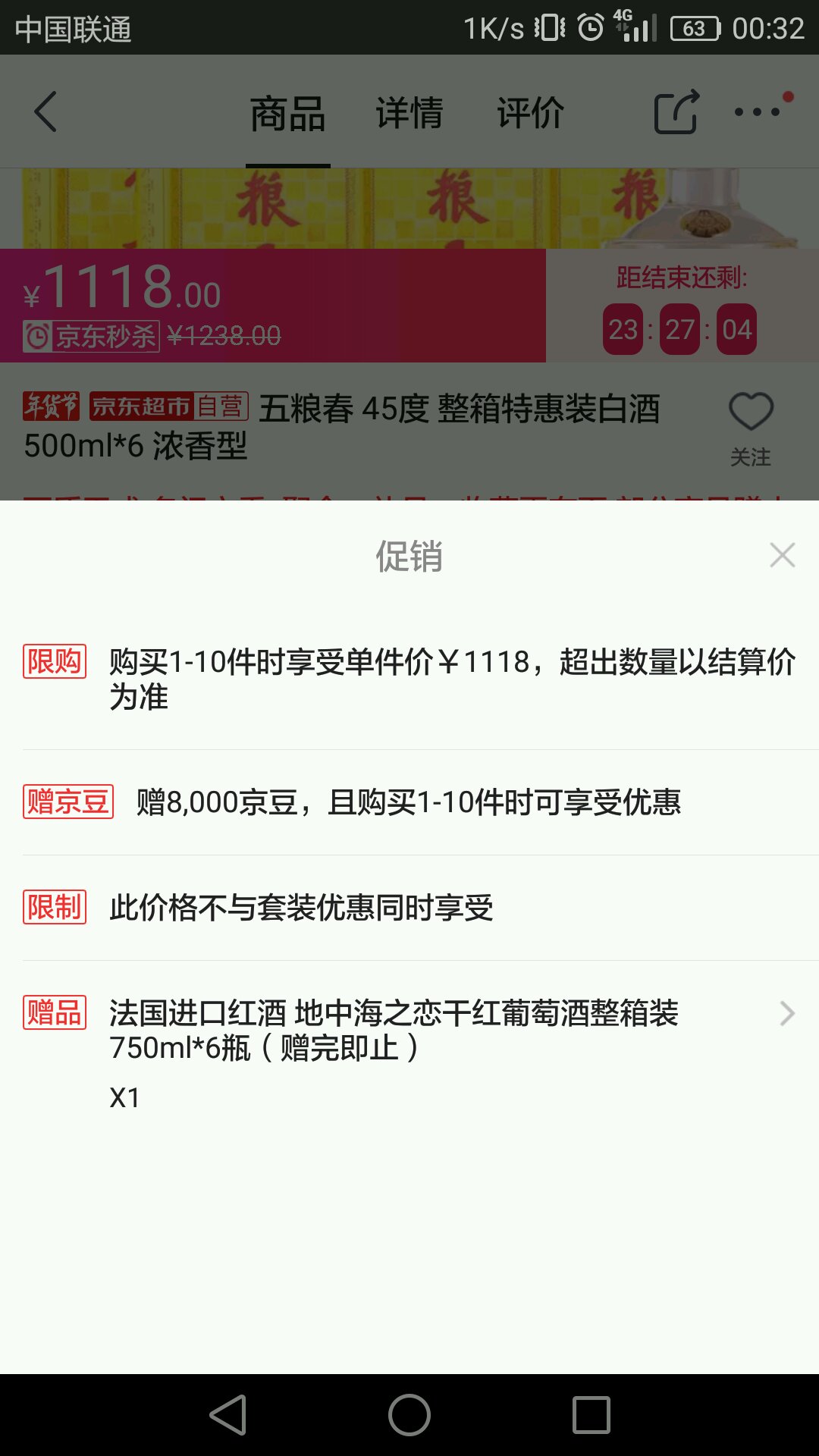Close the 促销 promotion panel
This screenshot has width=819, height=1456.
782,555
